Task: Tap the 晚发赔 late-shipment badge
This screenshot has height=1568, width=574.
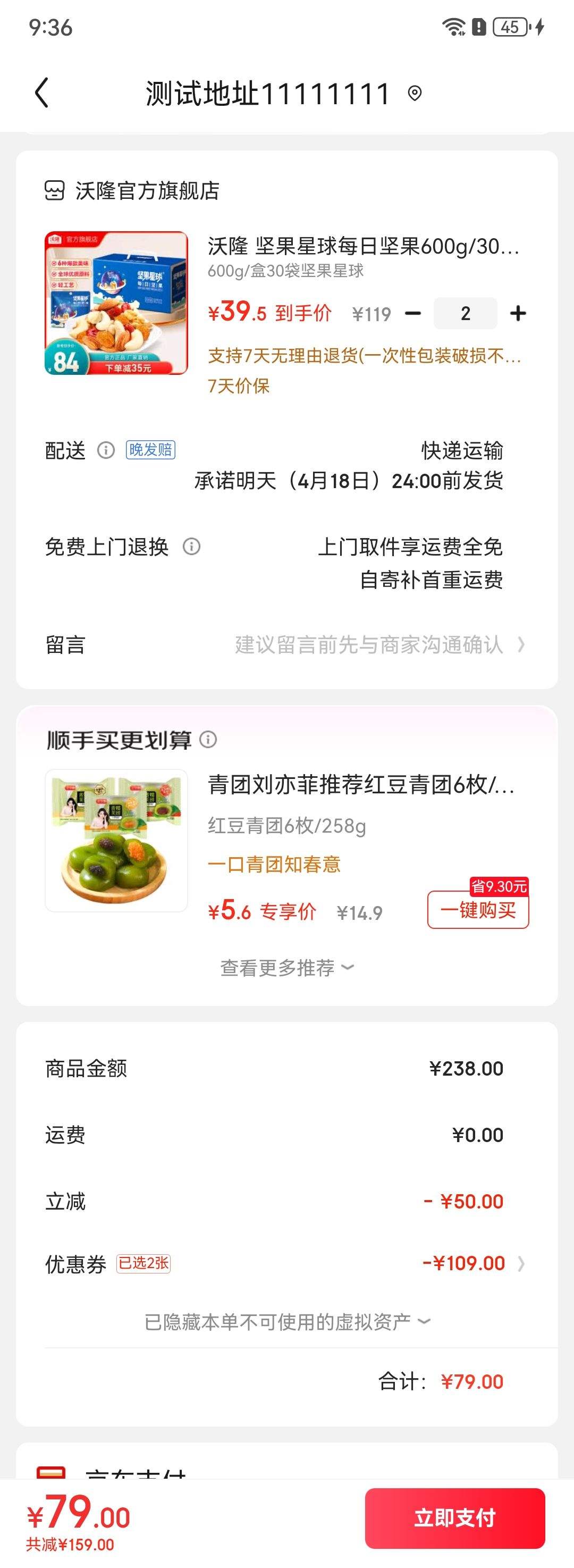Action: pos(150,450)
